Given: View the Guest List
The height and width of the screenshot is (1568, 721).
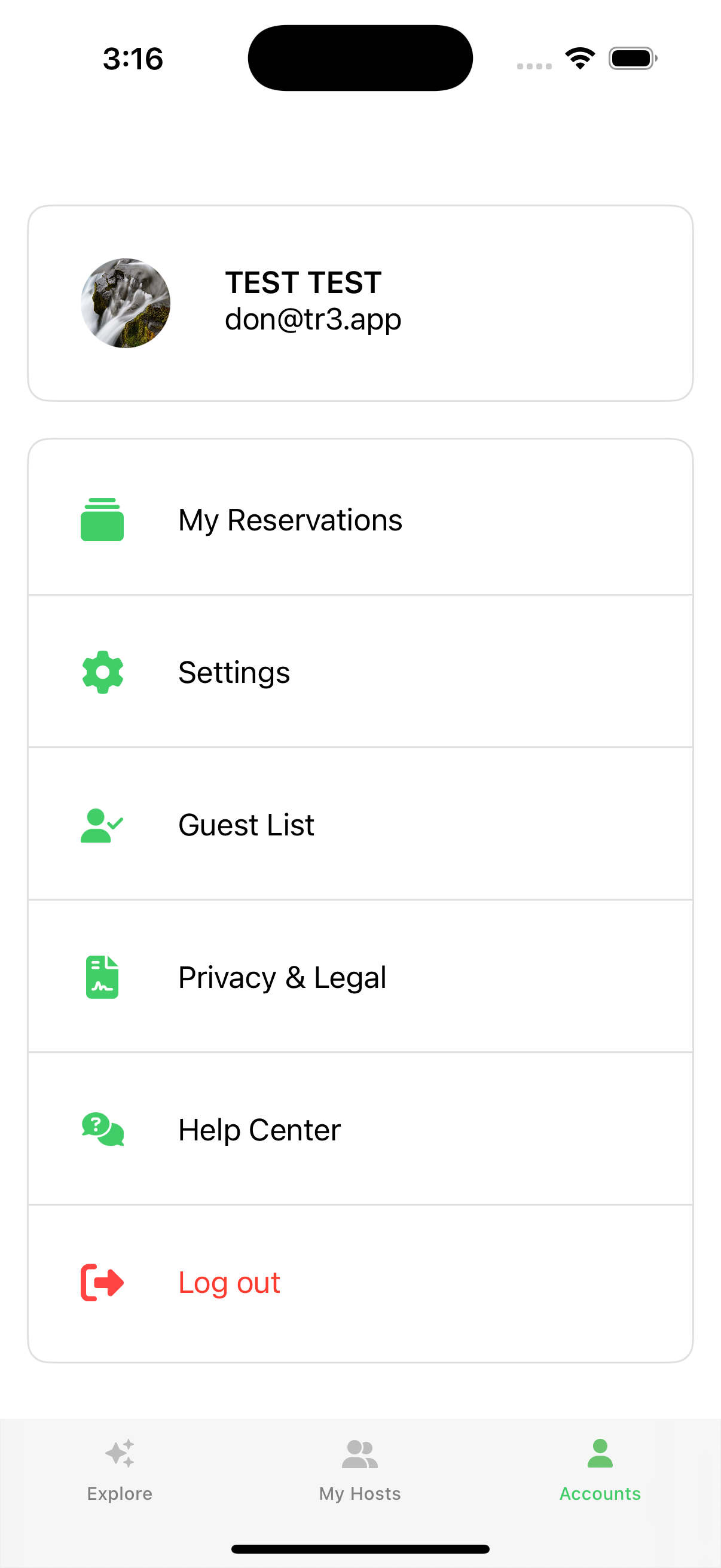Looking at the screenshot, I should click(360, 825).
